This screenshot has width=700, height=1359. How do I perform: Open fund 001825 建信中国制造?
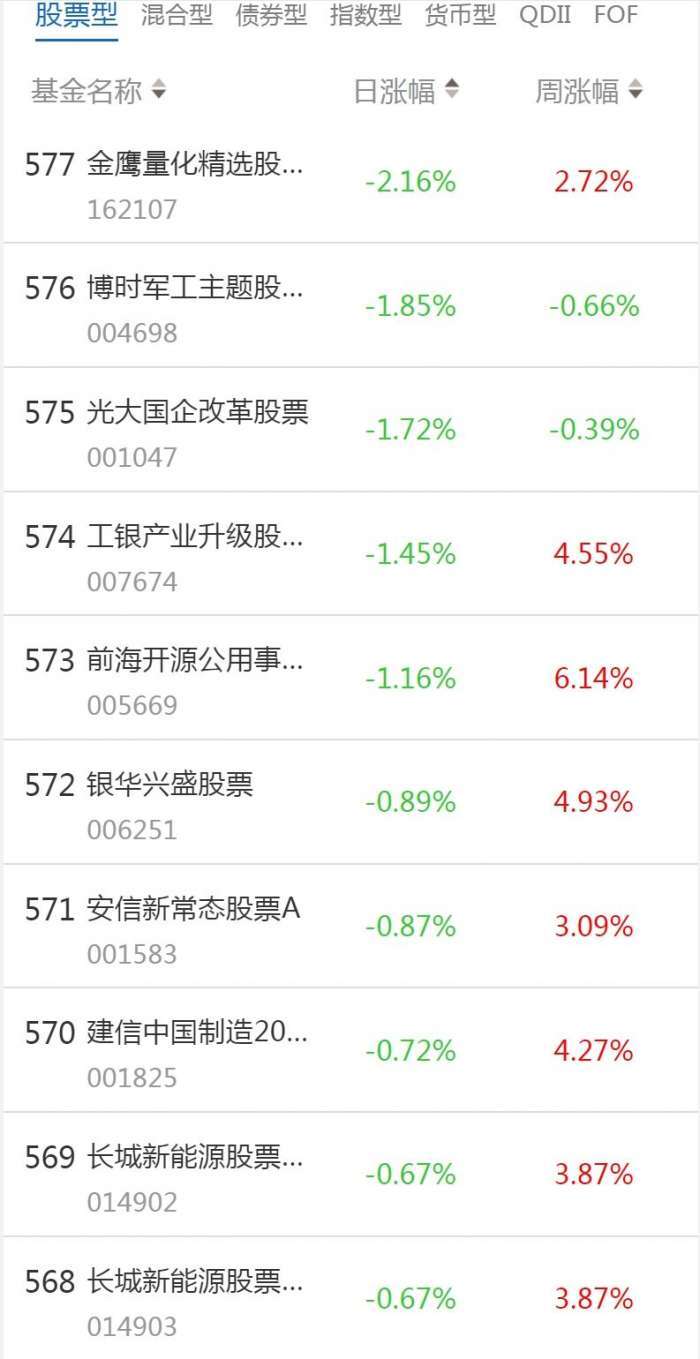[x=197, y=1033]
